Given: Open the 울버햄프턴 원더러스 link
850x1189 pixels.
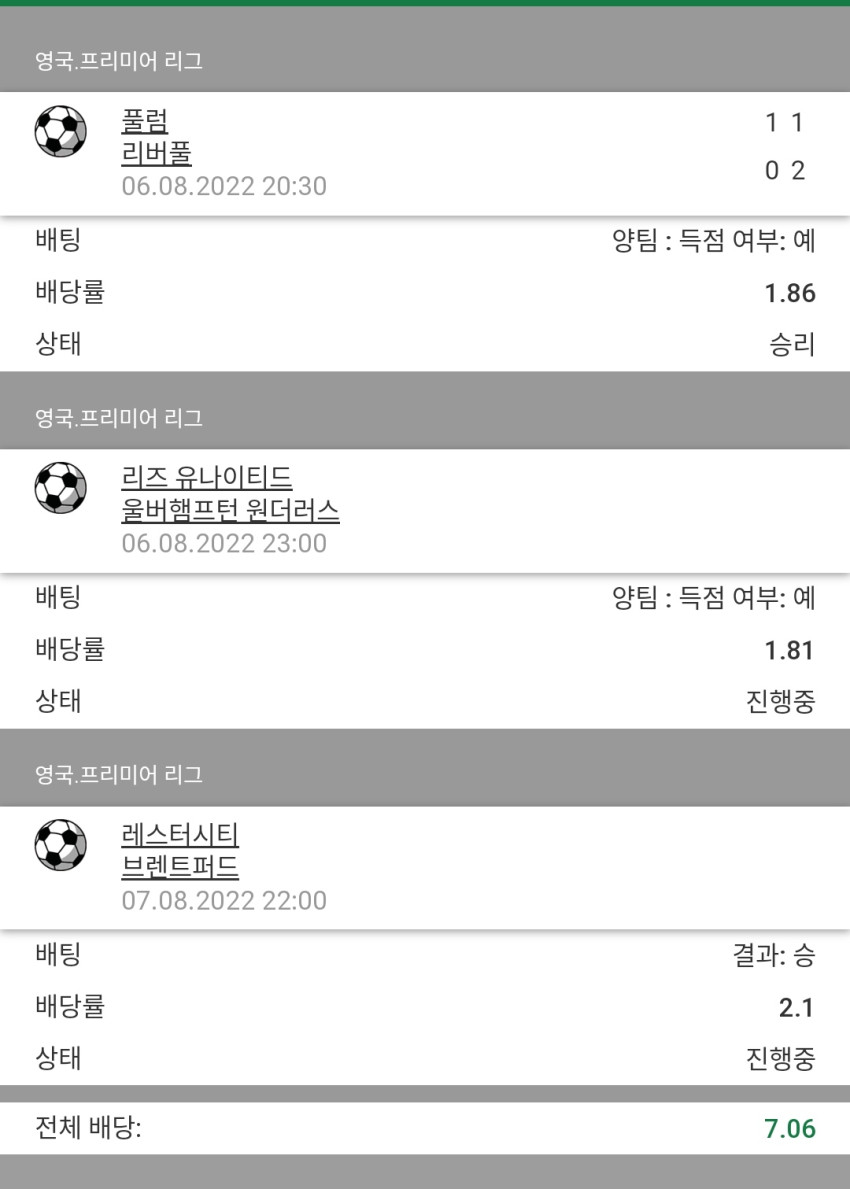Looking at the screenshot, I should coord(230,510).
